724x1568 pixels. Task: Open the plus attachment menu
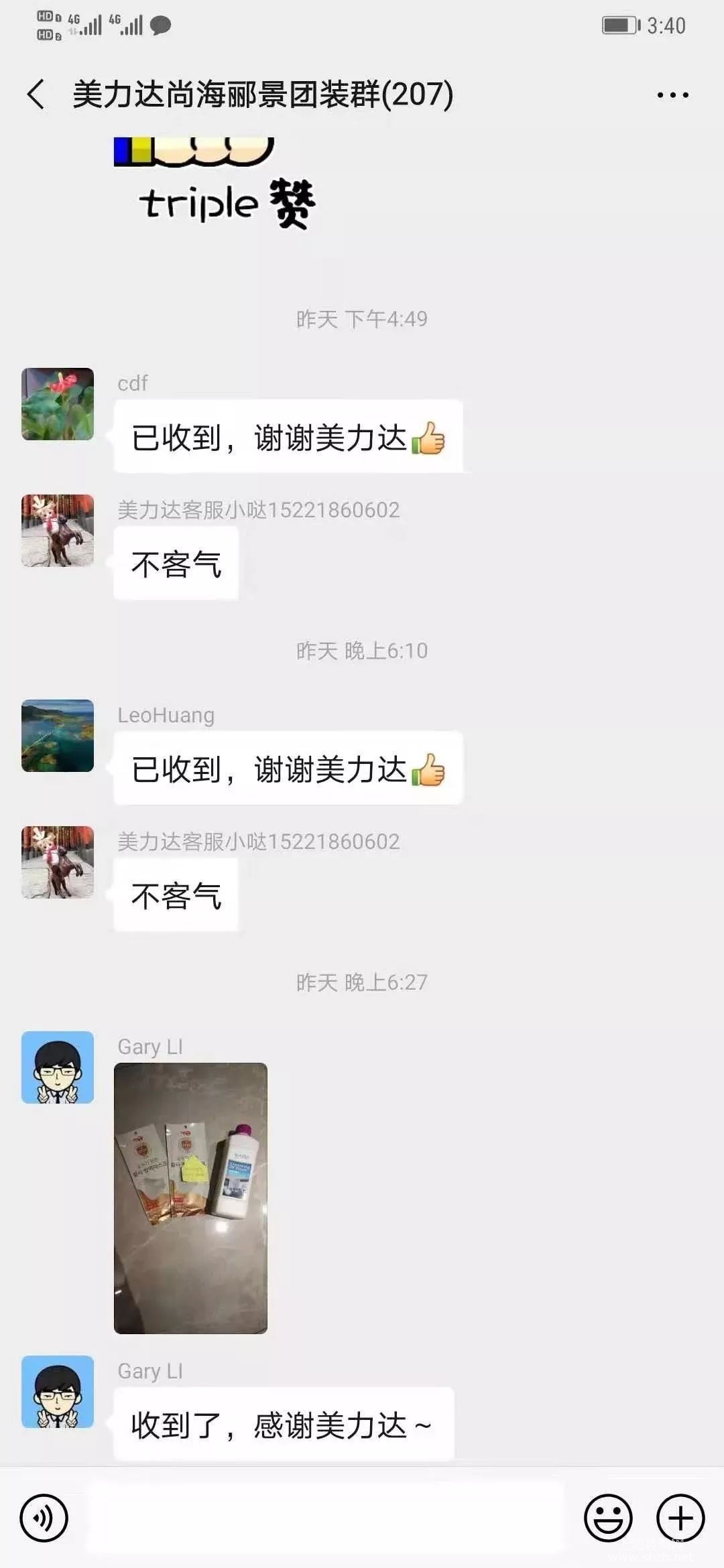(680, 1518)
